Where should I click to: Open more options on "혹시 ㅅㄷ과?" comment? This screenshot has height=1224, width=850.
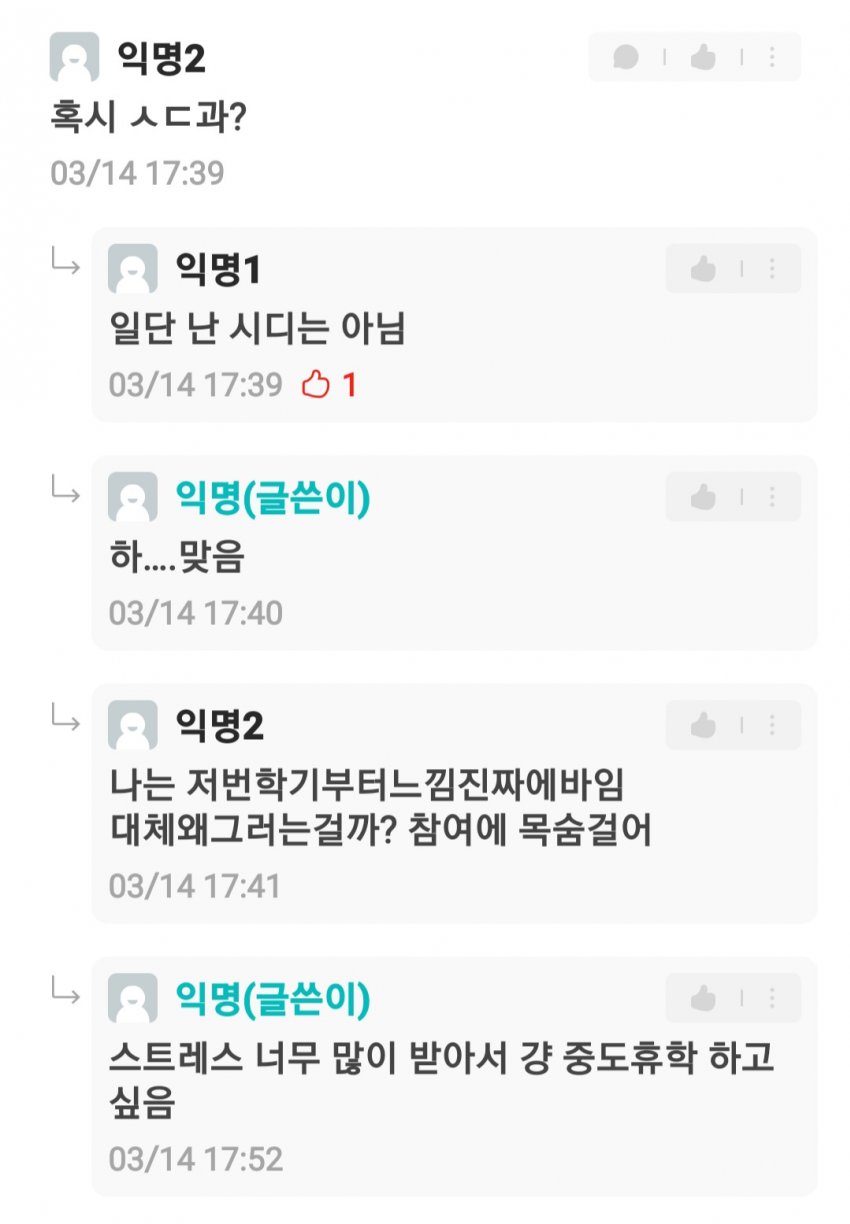pos(772,58)
